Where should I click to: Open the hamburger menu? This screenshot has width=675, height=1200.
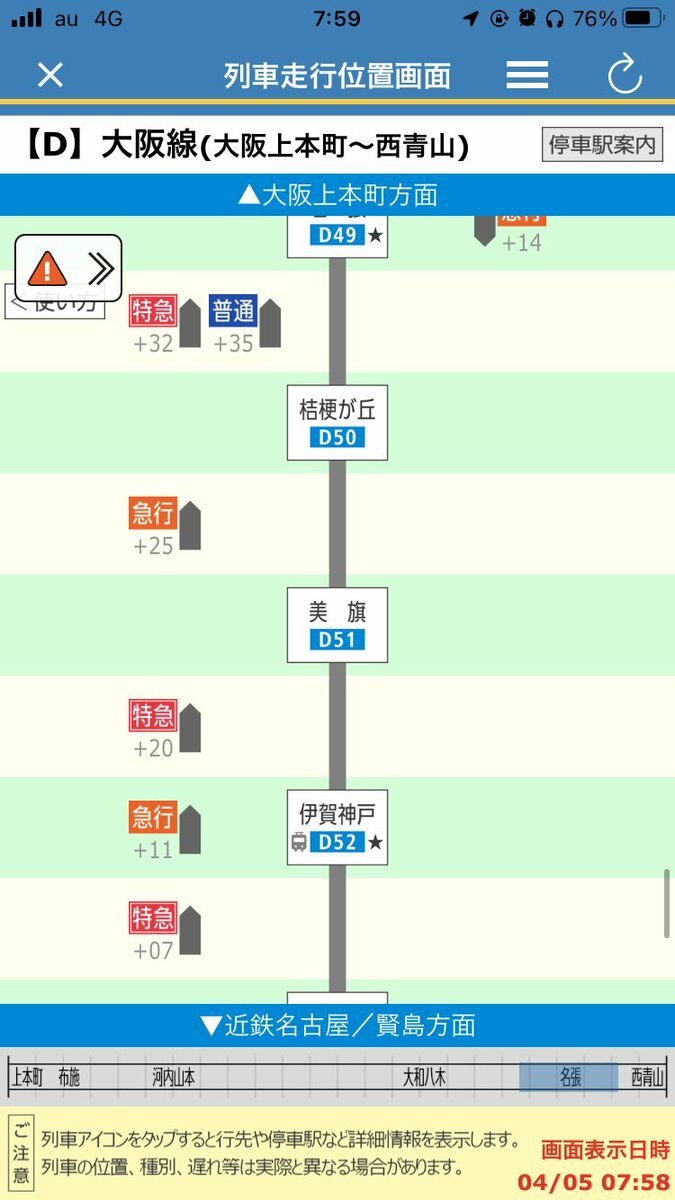tap(527, 75)
